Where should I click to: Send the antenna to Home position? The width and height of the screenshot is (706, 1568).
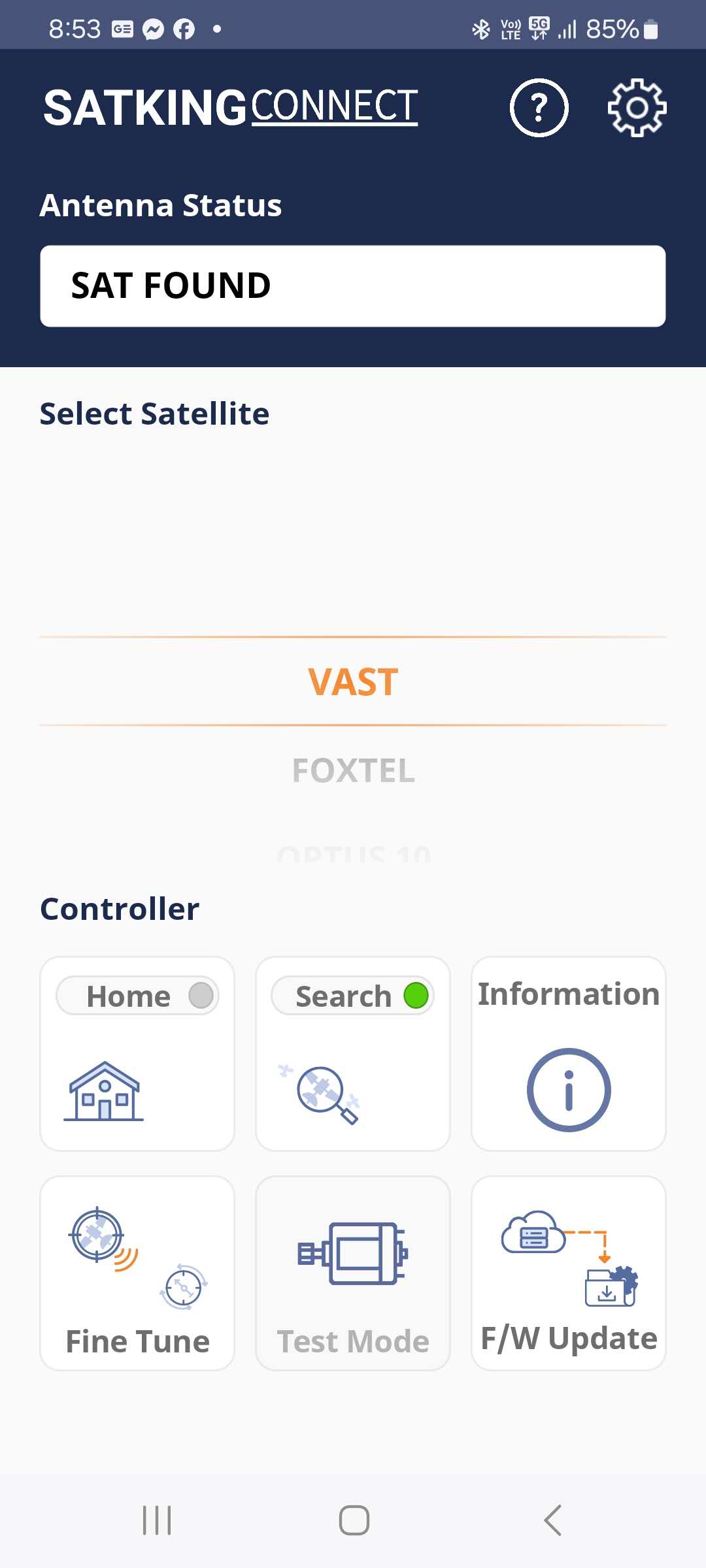point(137,1053)
